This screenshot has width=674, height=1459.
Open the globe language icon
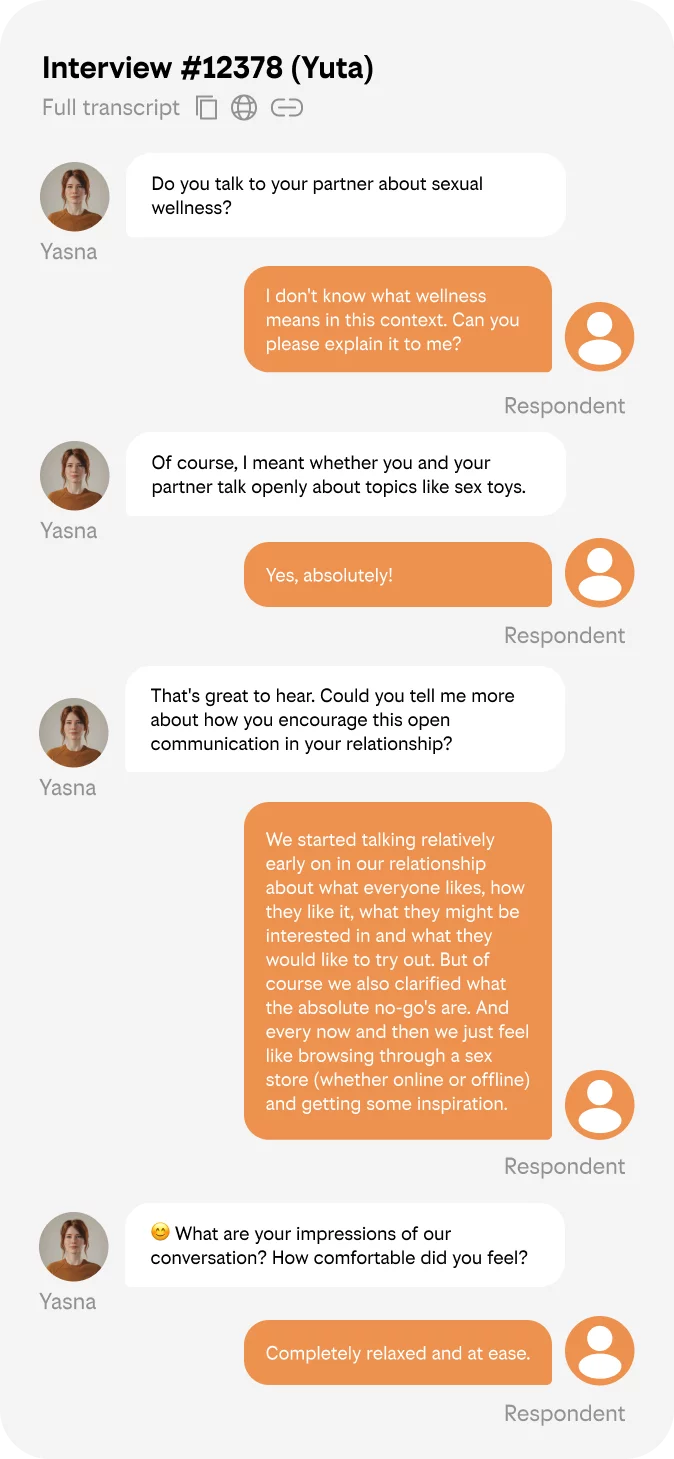[244, 108]
